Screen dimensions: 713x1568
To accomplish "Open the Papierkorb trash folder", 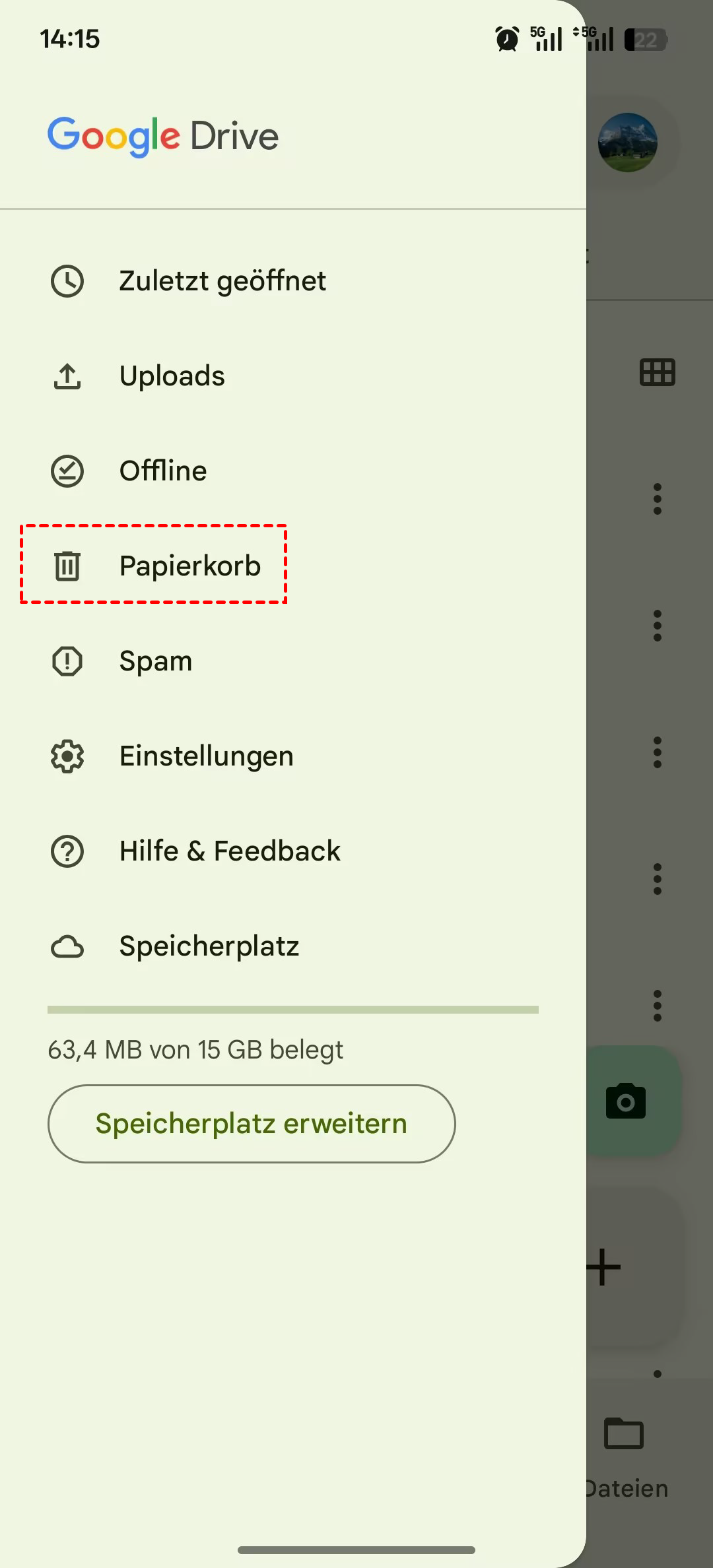I will point(189,566).
